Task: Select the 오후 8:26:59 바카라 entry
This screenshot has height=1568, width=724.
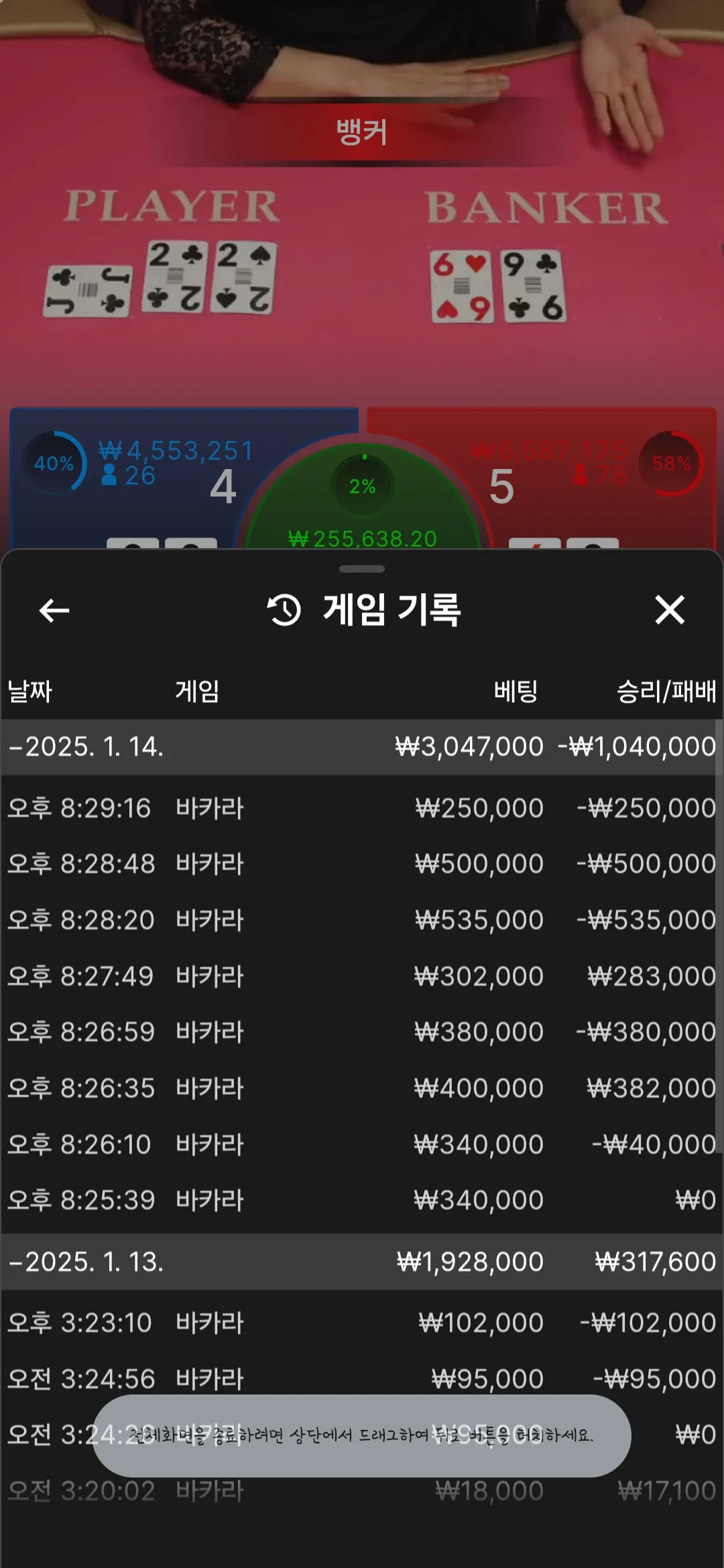Action: 362,1032
